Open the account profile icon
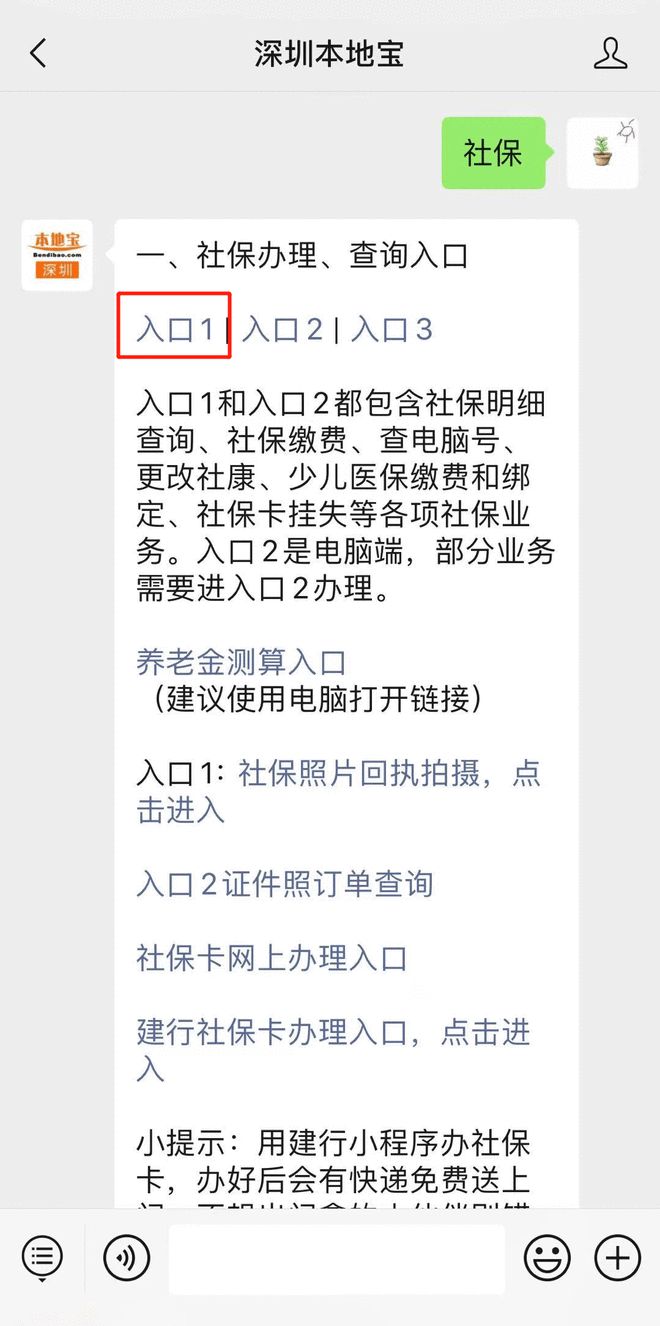 coord(610,53)
